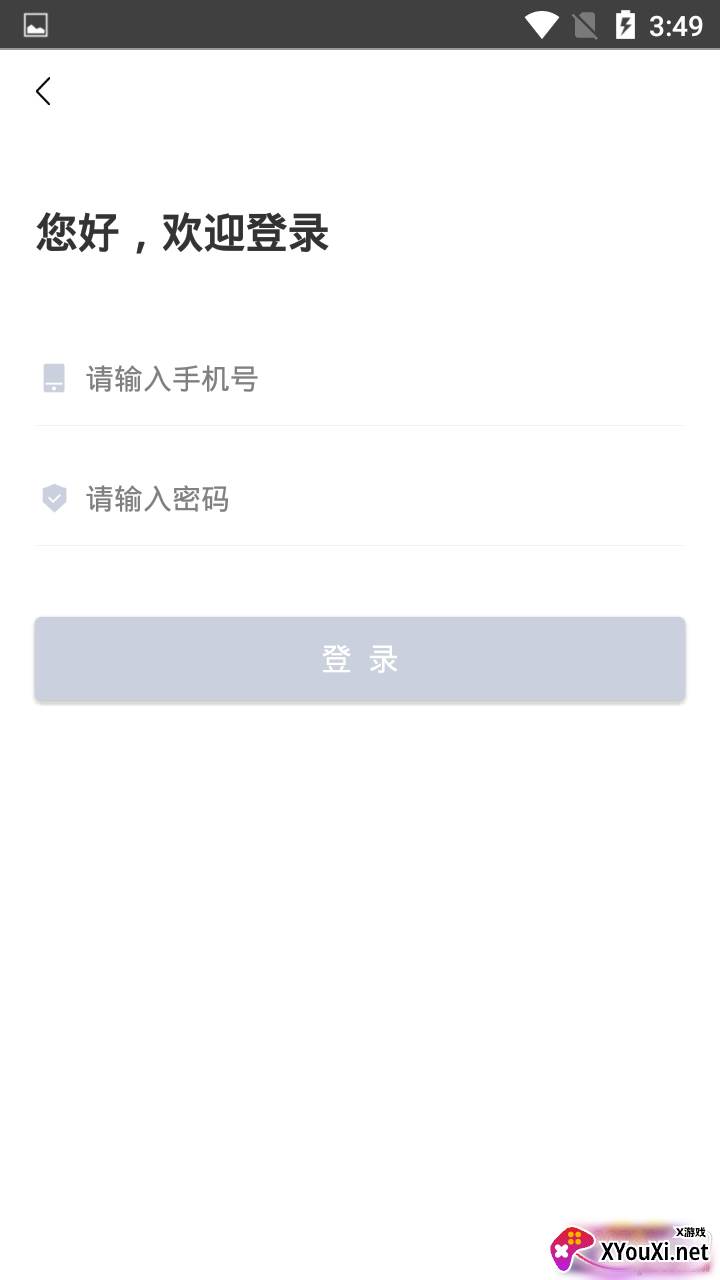The image size is (720, 1280).
Task: Select the password field 请输入密码
Action: point(360,498)
